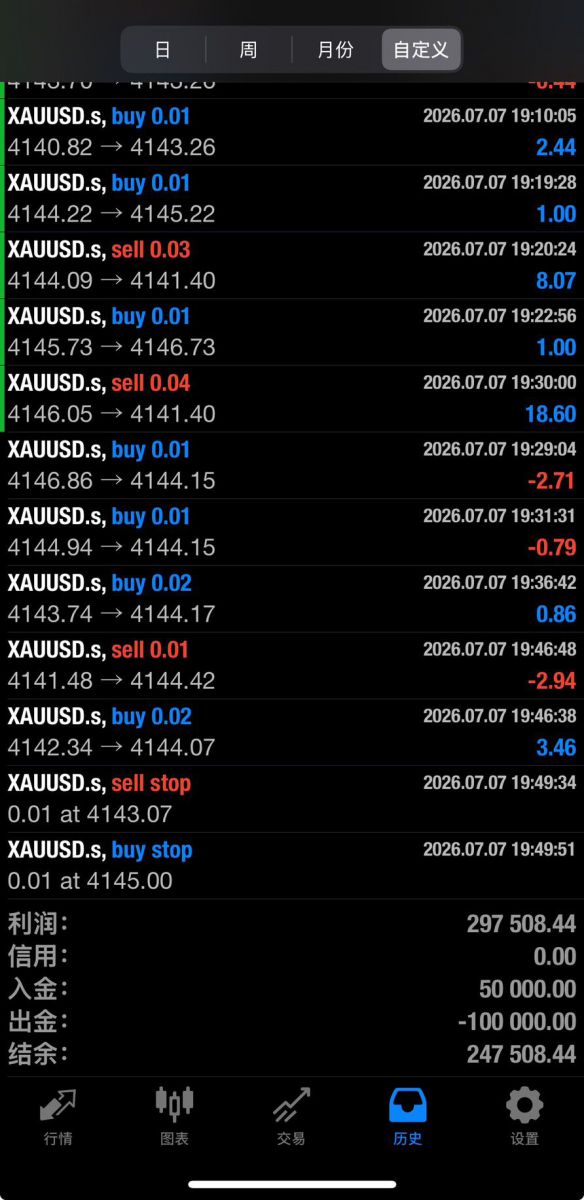Switch to the 交易 trade tab
584x1200 pixels.
[x=291, y=1117]
